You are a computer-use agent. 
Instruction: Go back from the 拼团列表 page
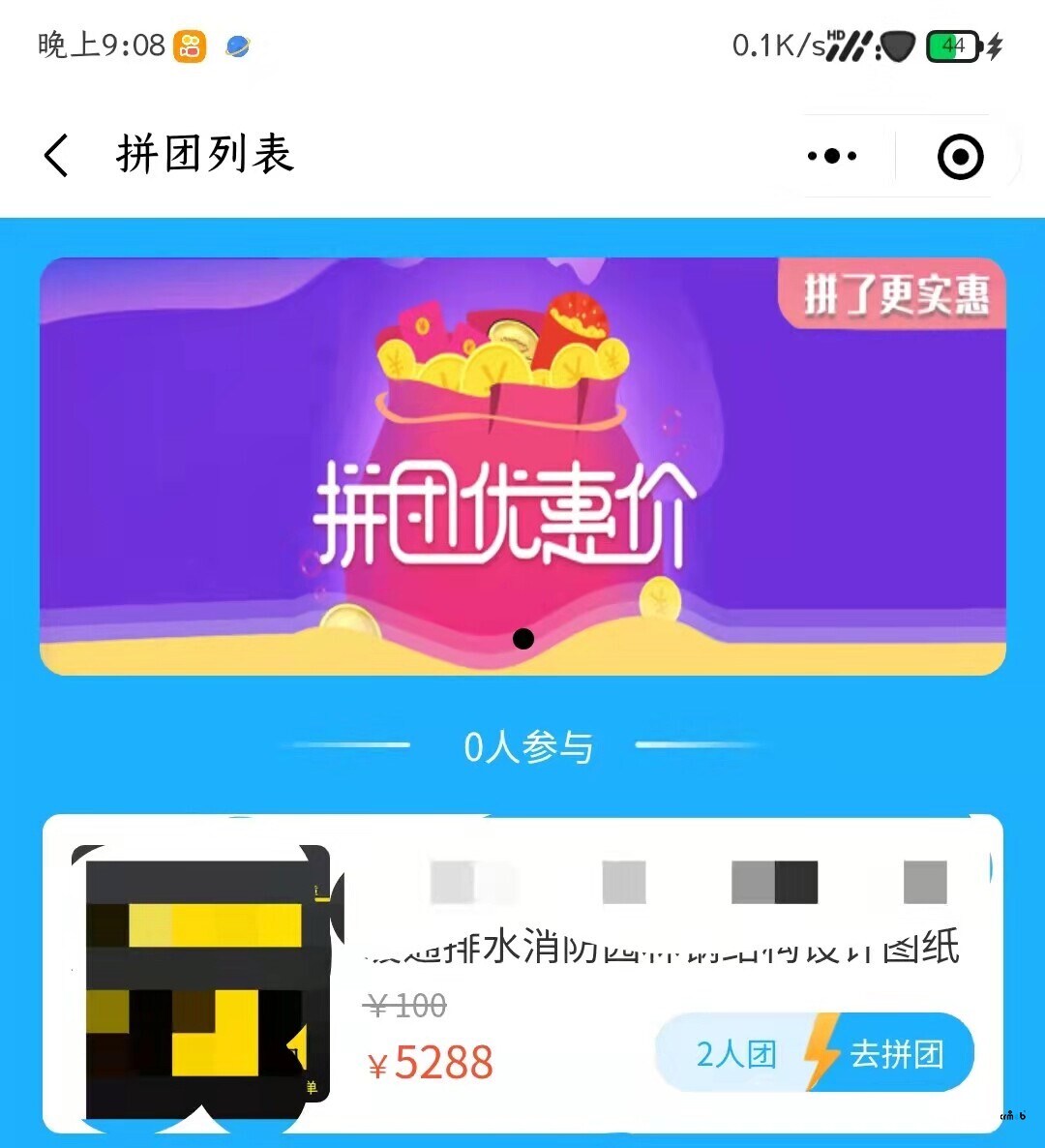pyautogui.click(x=57, y=155)
